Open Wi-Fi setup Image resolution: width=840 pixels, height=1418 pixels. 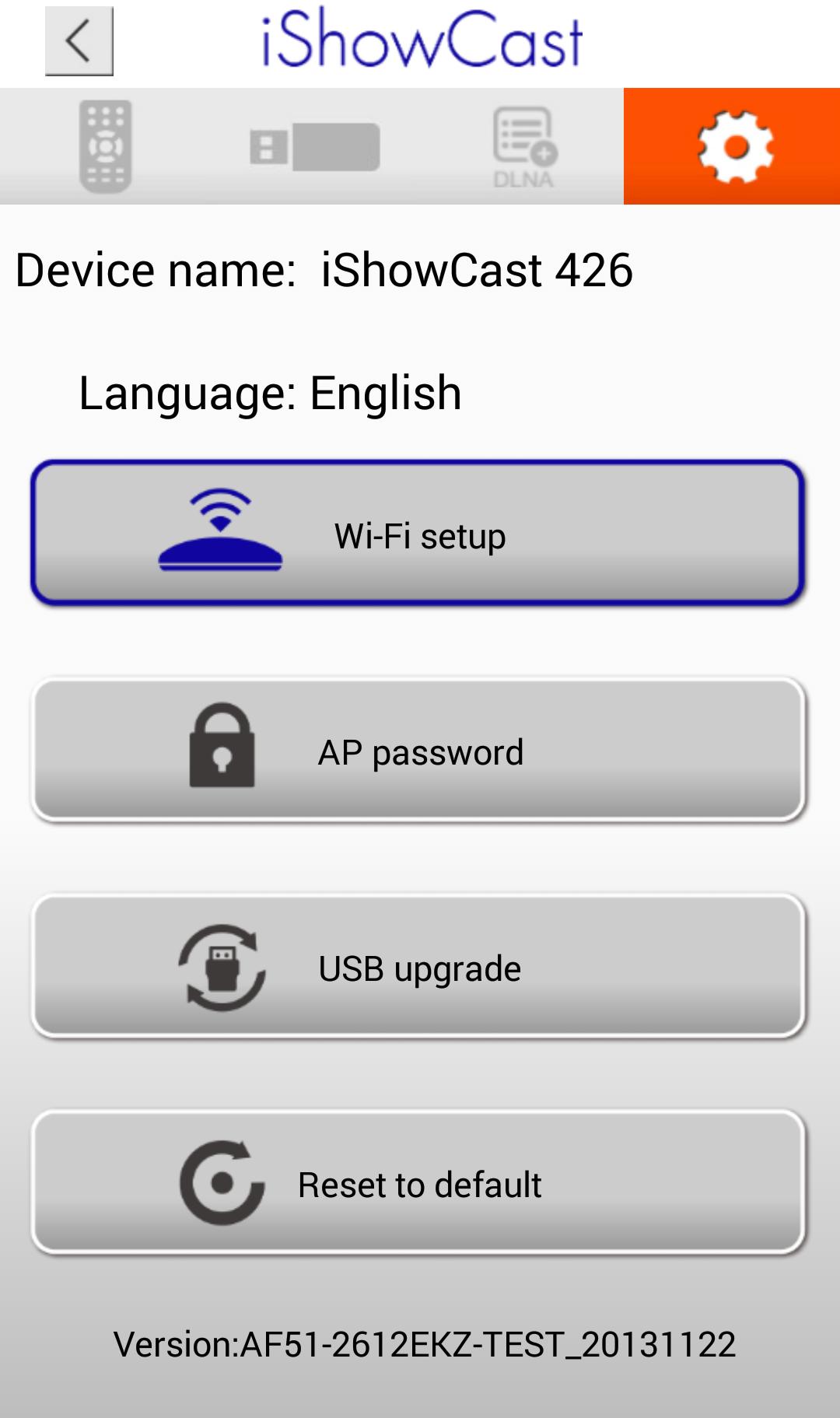418,534
